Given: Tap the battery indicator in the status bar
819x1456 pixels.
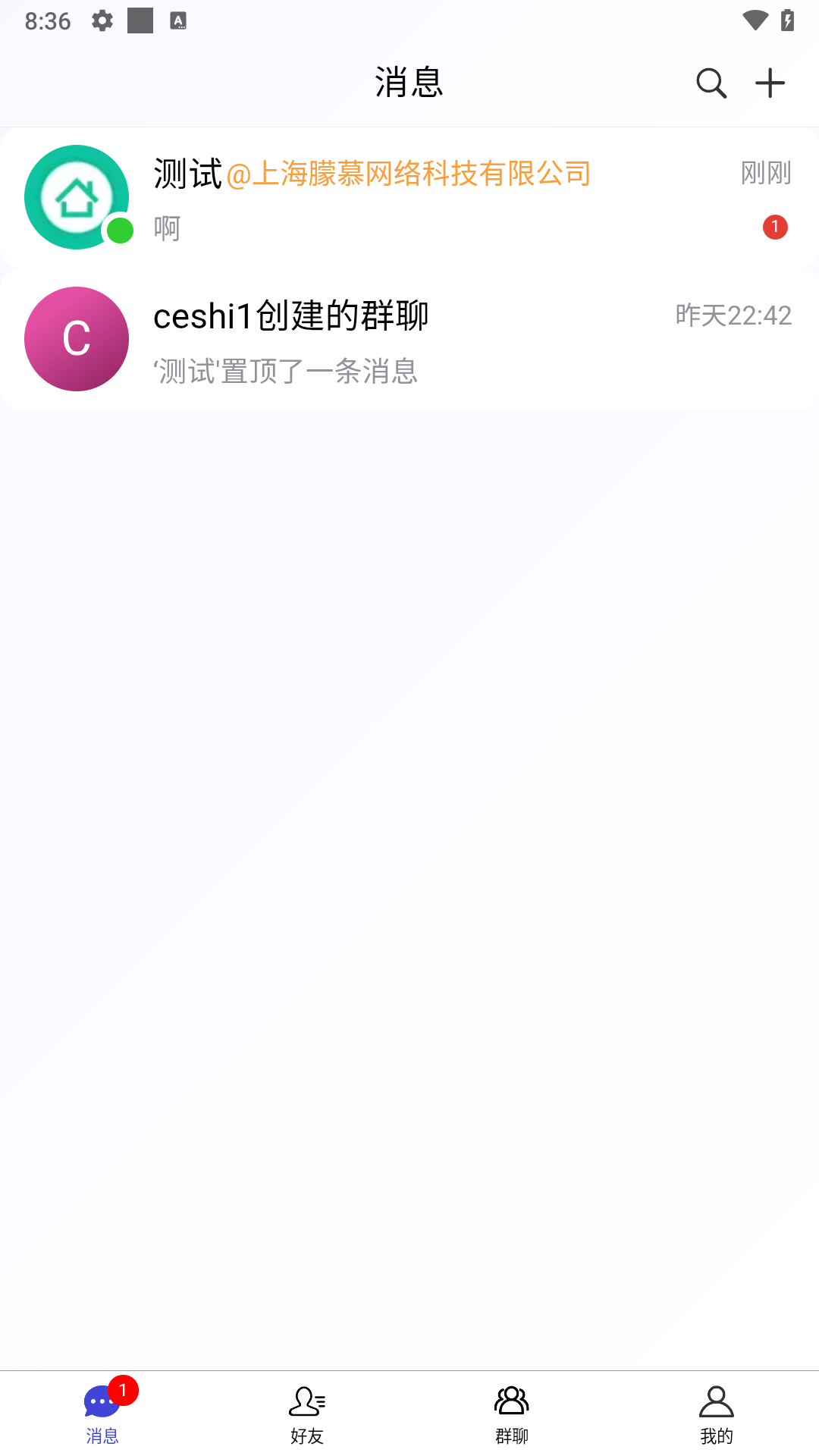Looking at the screenshot, I should [786, 21].
